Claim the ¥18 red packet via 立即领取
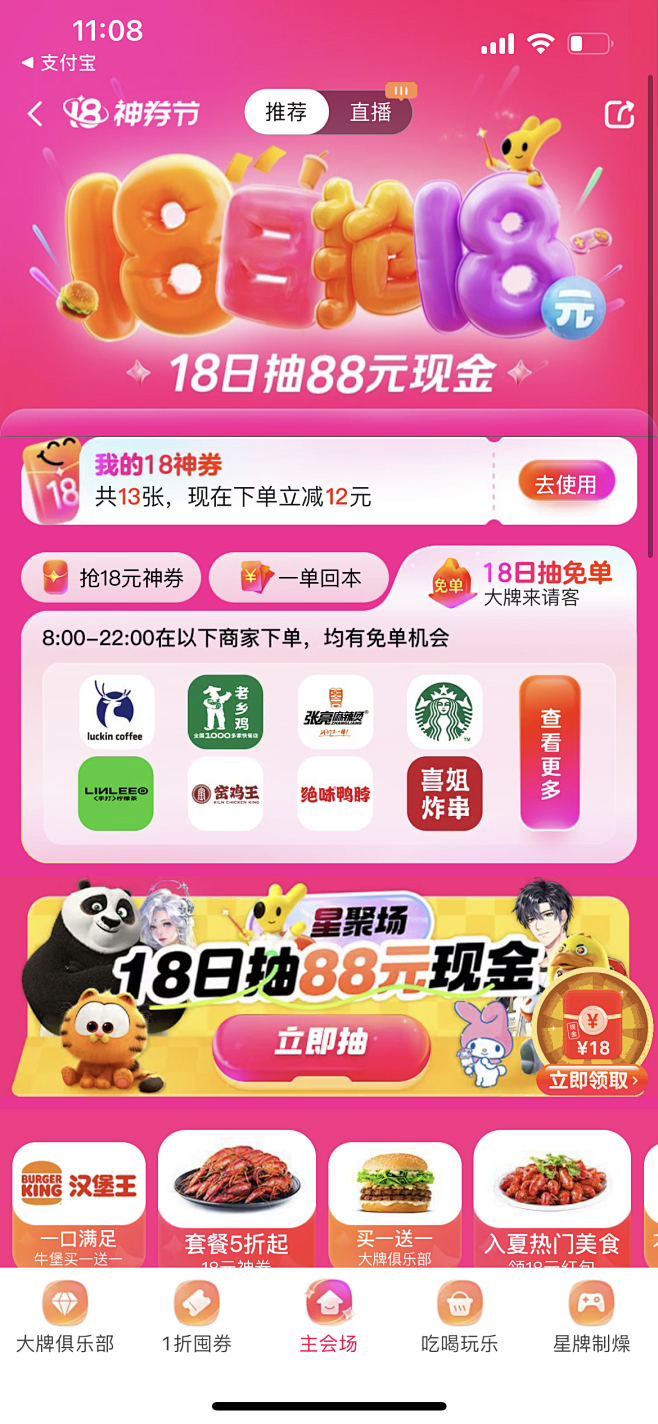658x1424 pixels. point(592,1080)
